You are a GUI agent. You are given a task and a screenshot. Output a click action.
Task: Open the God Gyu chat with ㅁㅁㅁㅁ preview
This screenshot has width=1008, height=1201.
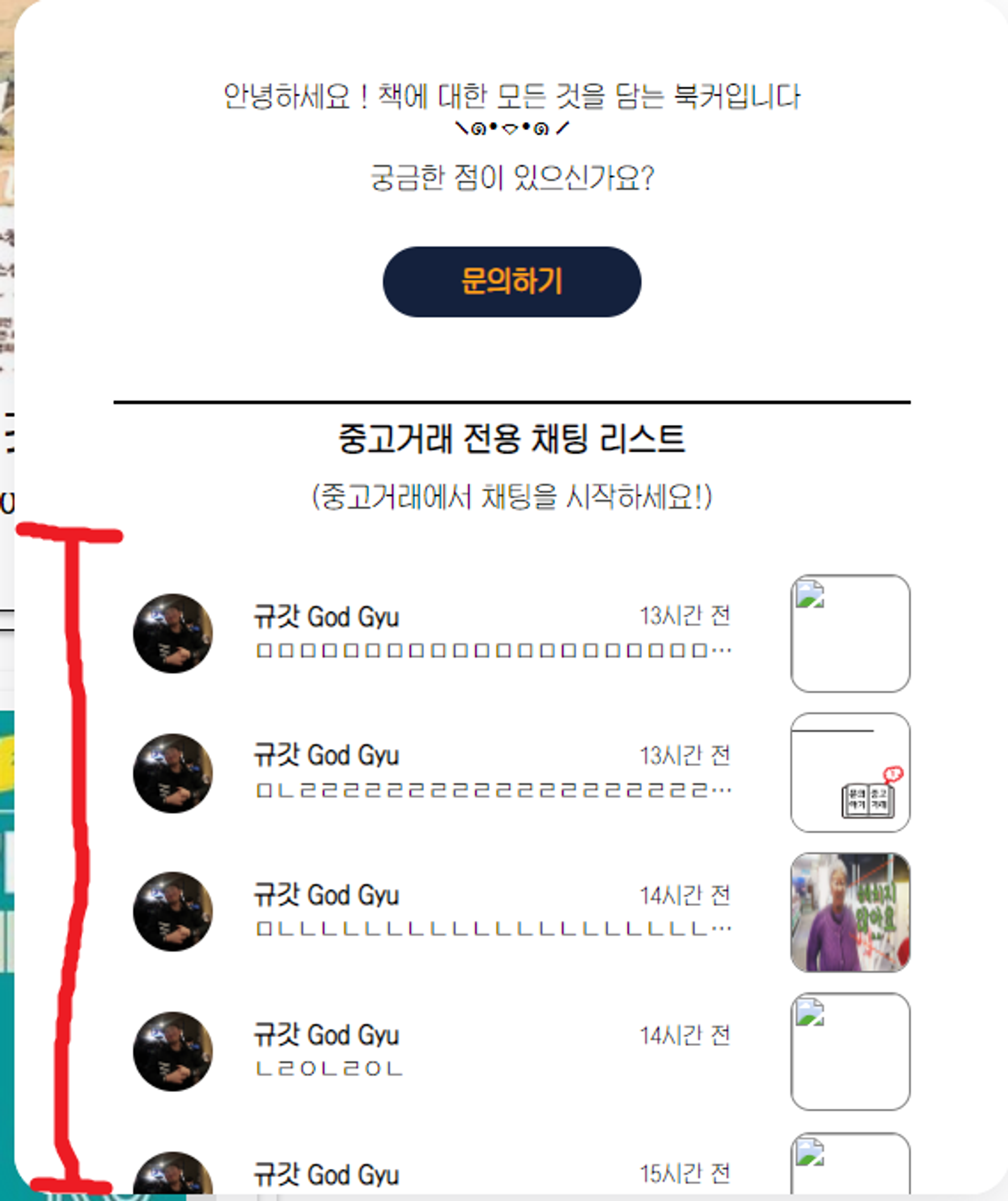point(492,633)
